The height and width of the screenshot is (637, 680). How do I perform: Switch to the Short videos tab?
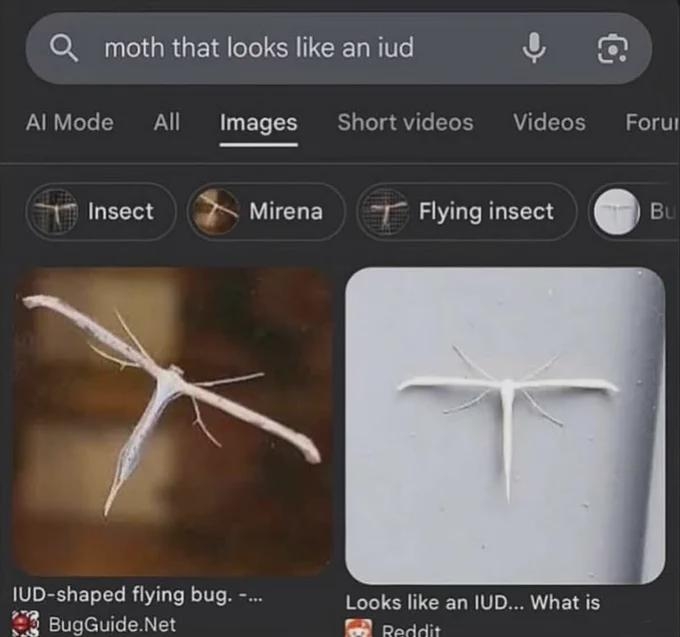(405, 122)
